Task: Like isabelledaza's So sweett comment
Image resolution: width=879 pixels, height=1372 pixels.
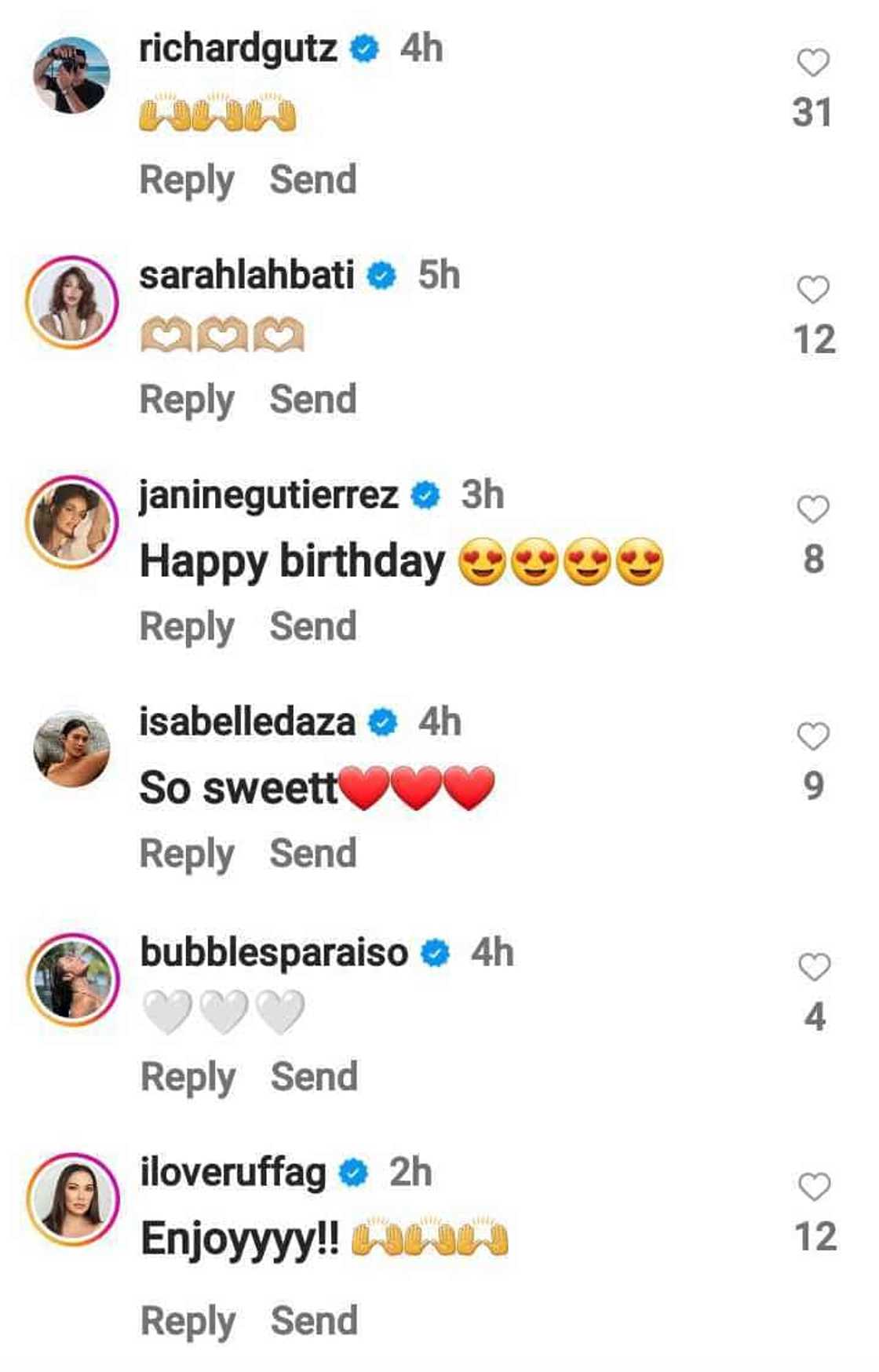Action: click(813, 736)
